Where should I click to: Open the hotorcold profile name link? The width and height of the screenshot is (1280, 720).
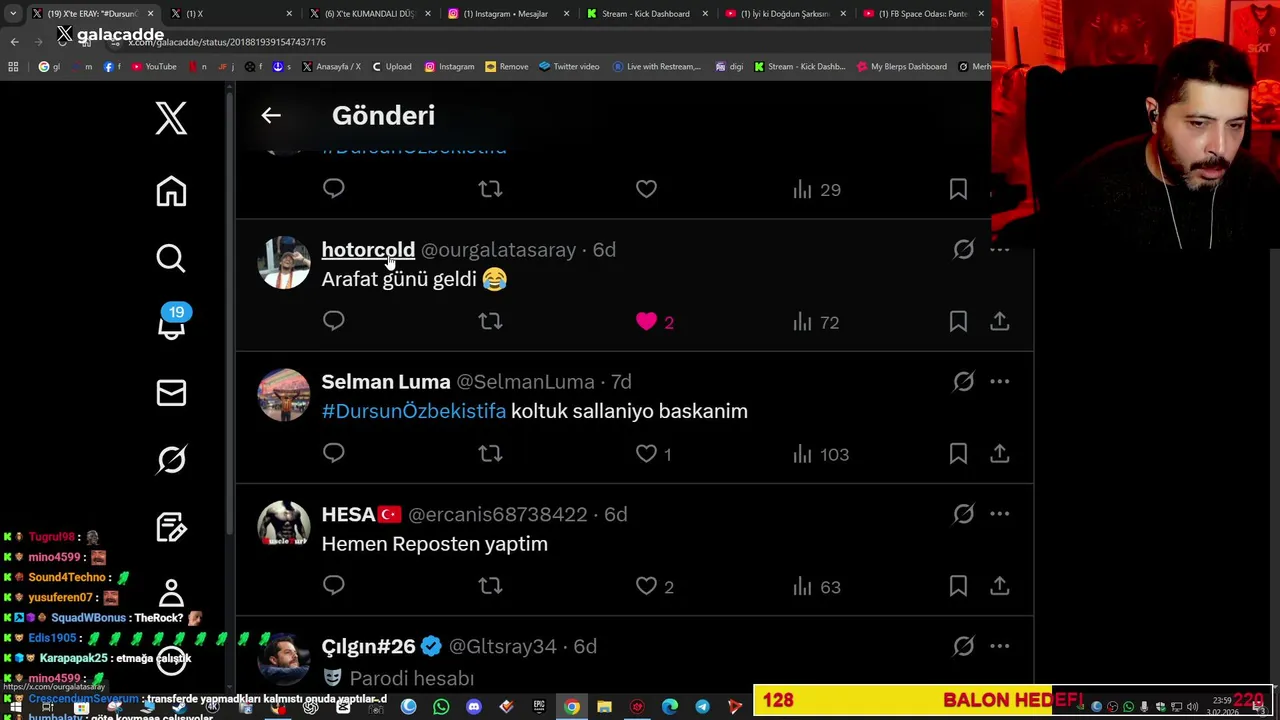point(368,250)
